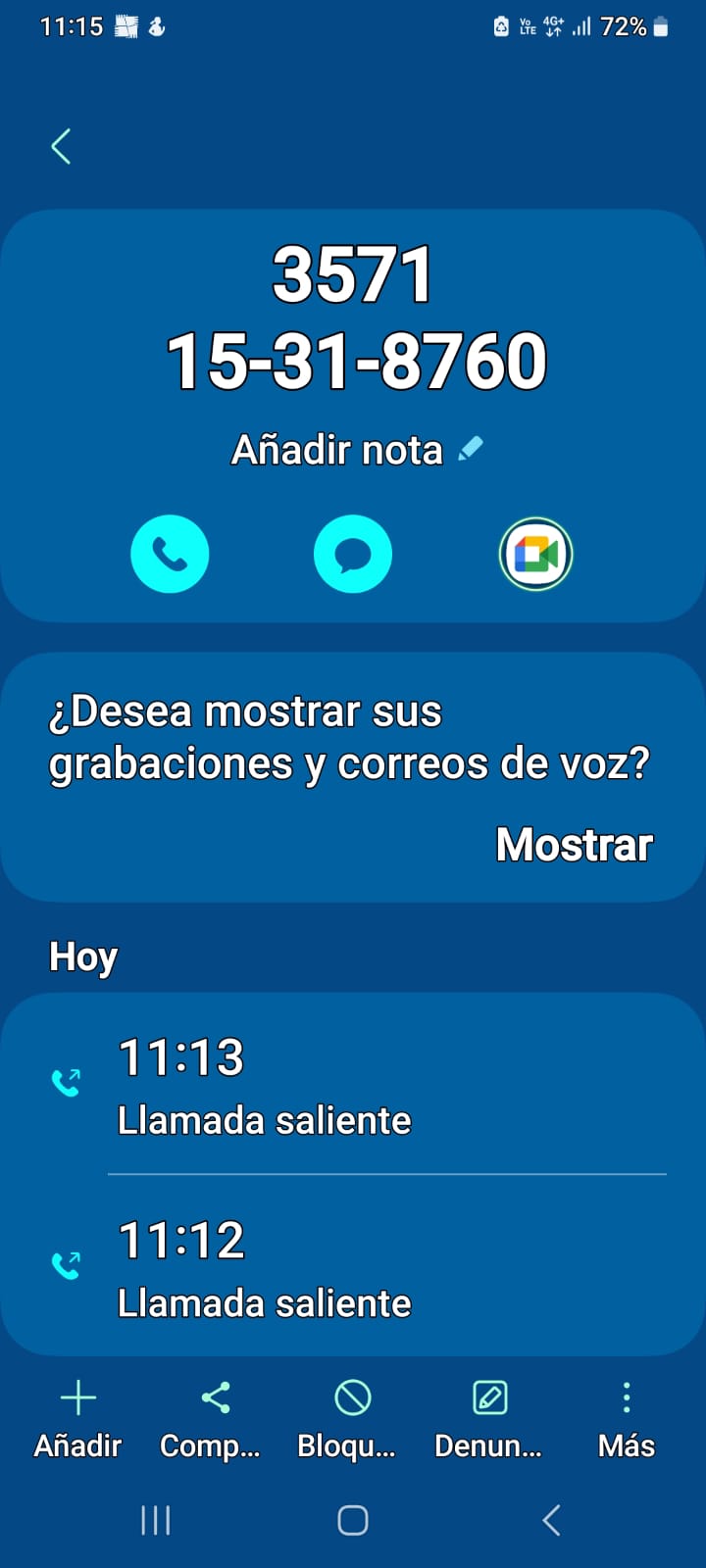Send a text message to this number

[352, 554]
